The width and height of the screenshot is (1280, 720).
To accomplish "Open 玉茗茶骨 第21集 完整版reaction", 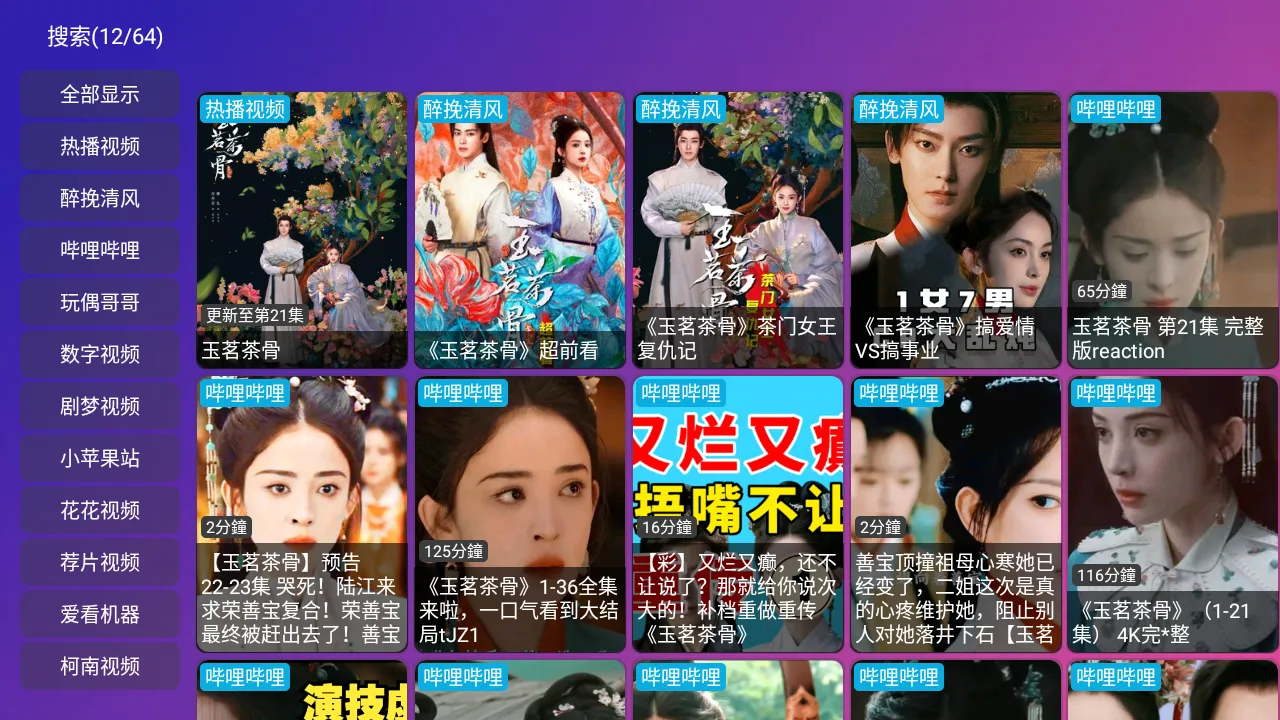I will pos(1173,230).
